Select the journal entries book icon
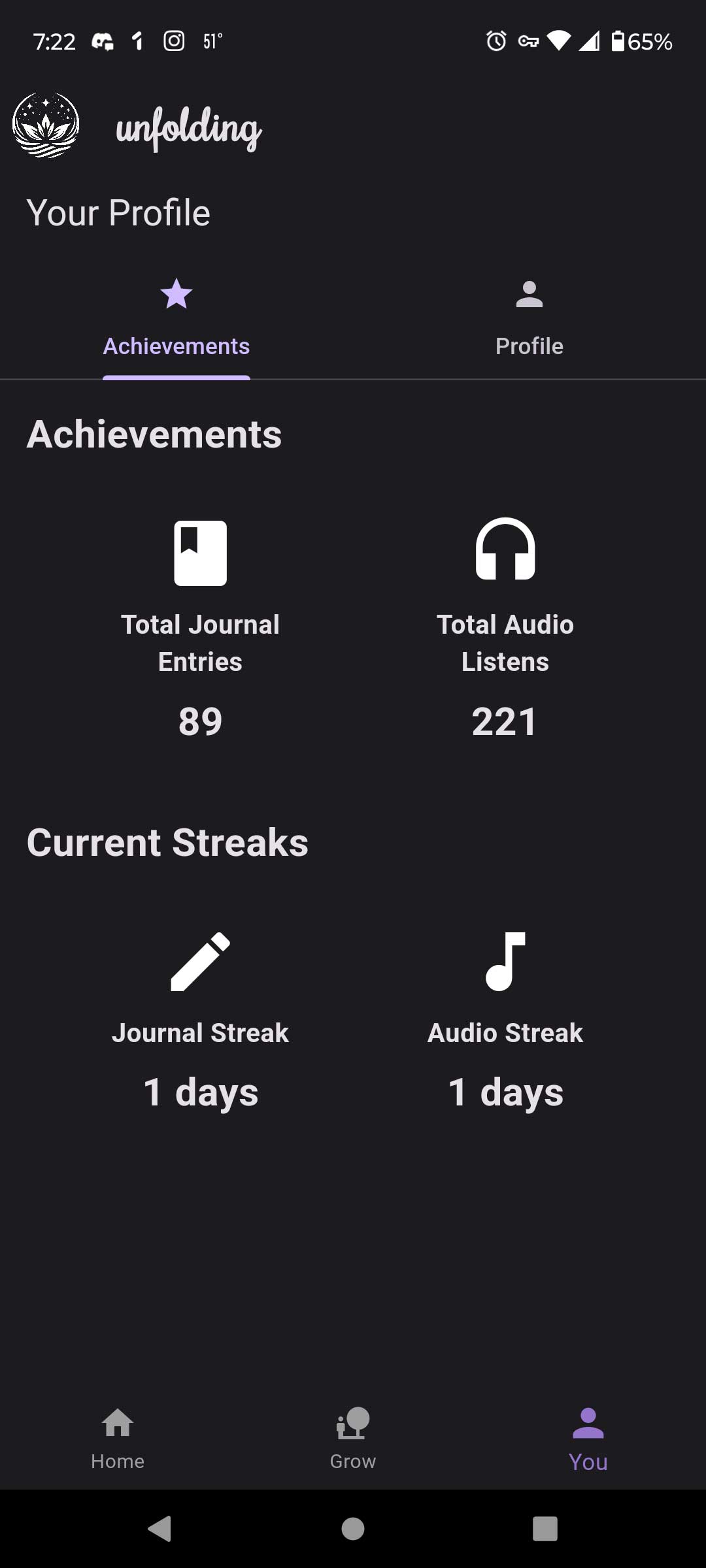 (201, 553)
